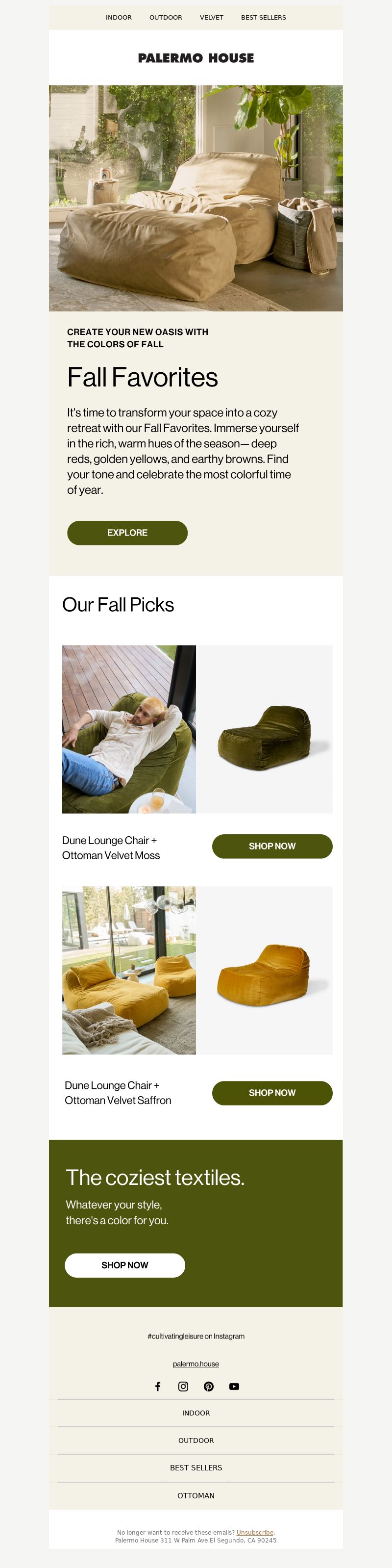Tap the Unsubscribe link

[x=255, y=1532]
